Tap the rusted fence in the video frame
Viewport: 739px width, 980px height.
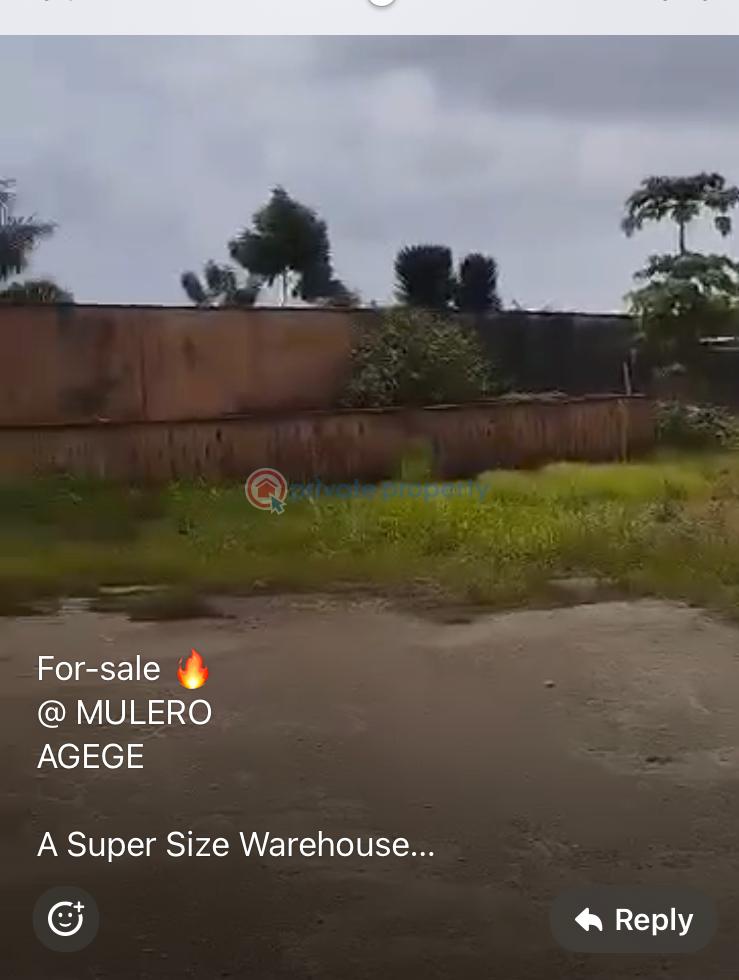(x=200, y=400)
